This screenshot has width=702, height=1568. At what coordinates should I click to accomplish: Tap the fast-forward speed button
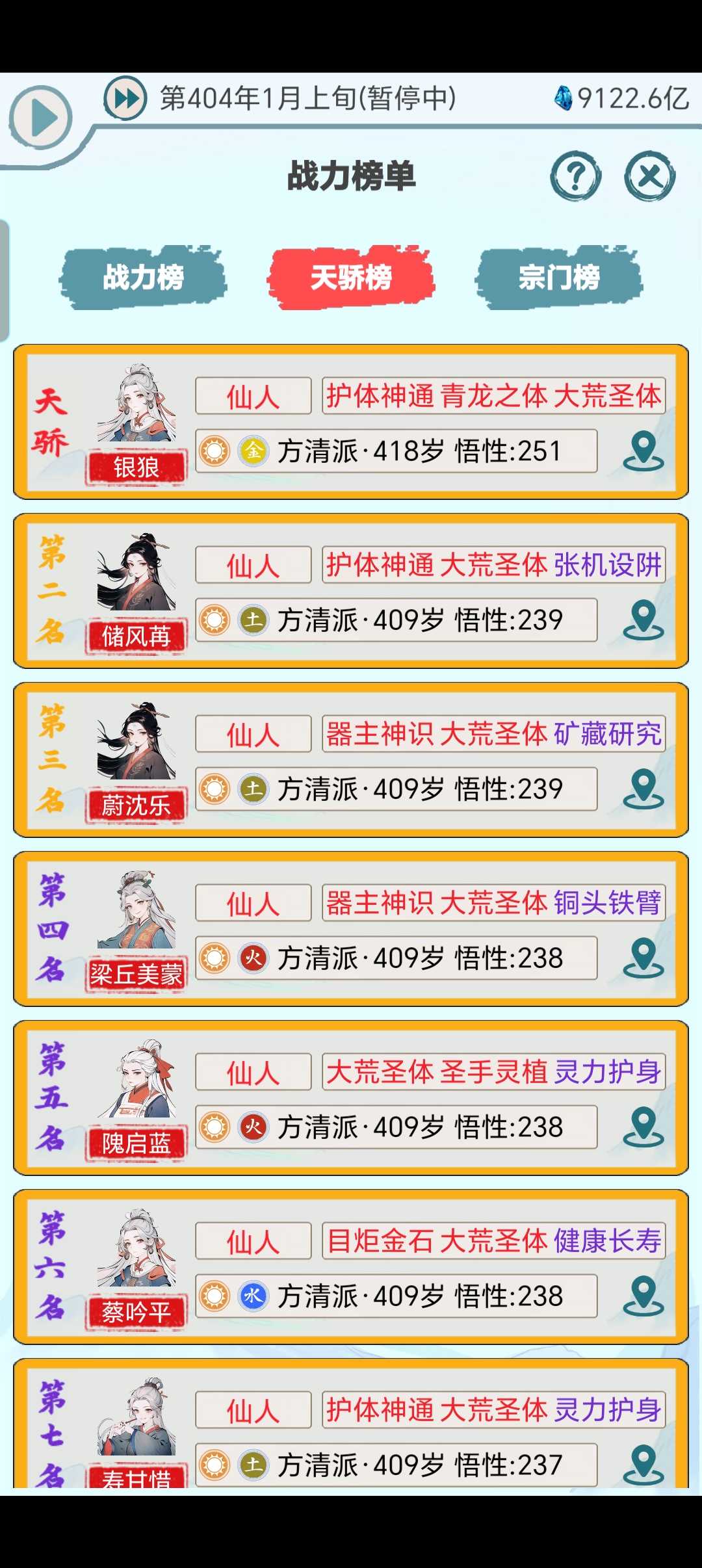[125, 99]
